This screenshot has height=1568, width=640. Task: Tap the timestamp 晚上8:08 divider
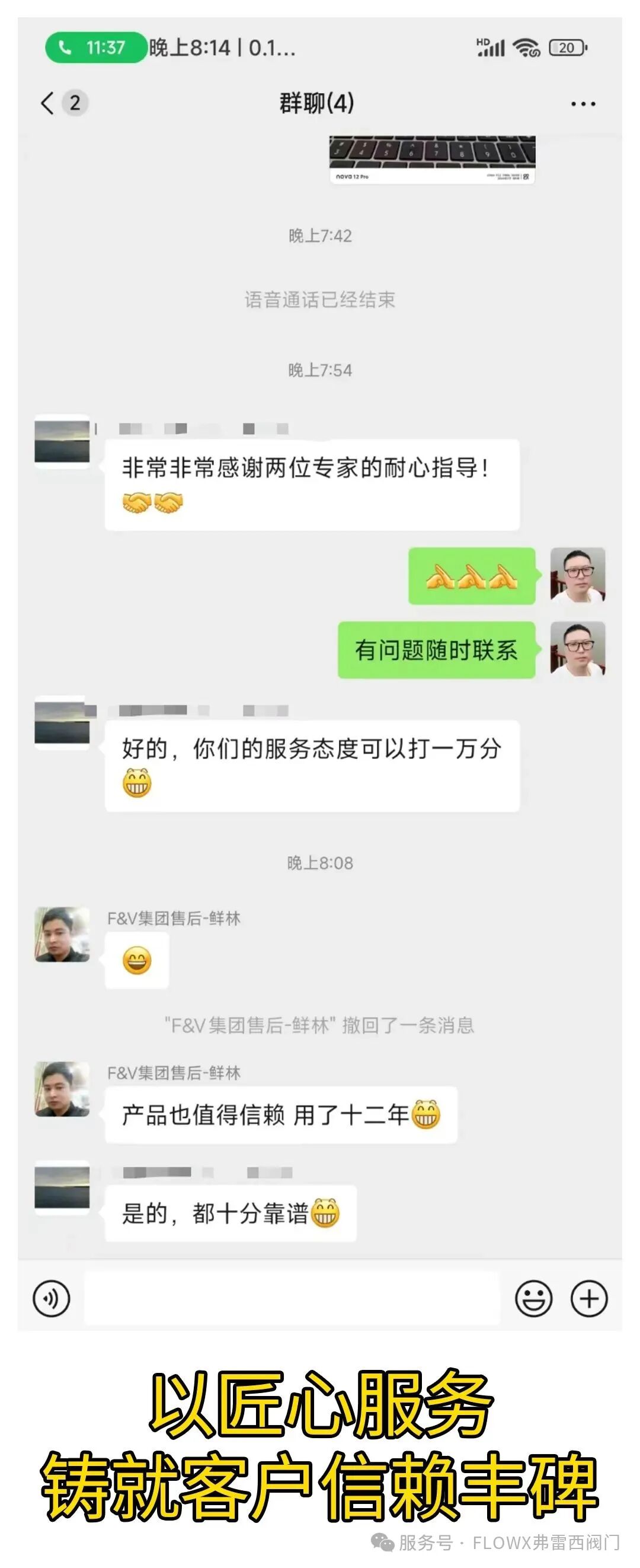tap(321, 862)
